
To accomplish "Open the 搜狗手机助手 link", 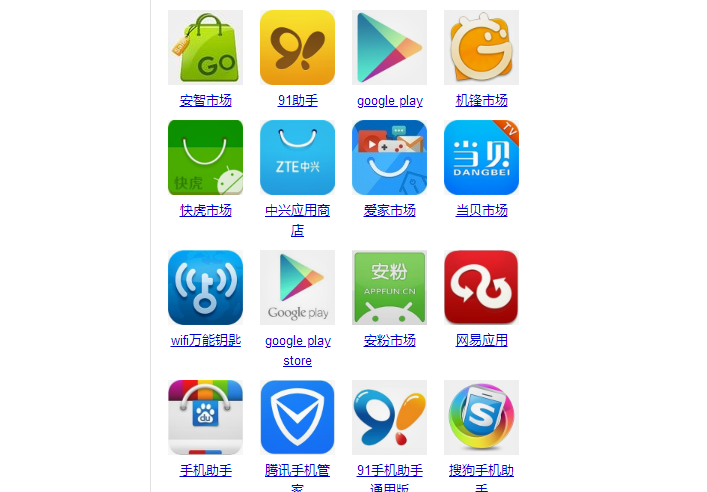I will (x=481, y=470).
